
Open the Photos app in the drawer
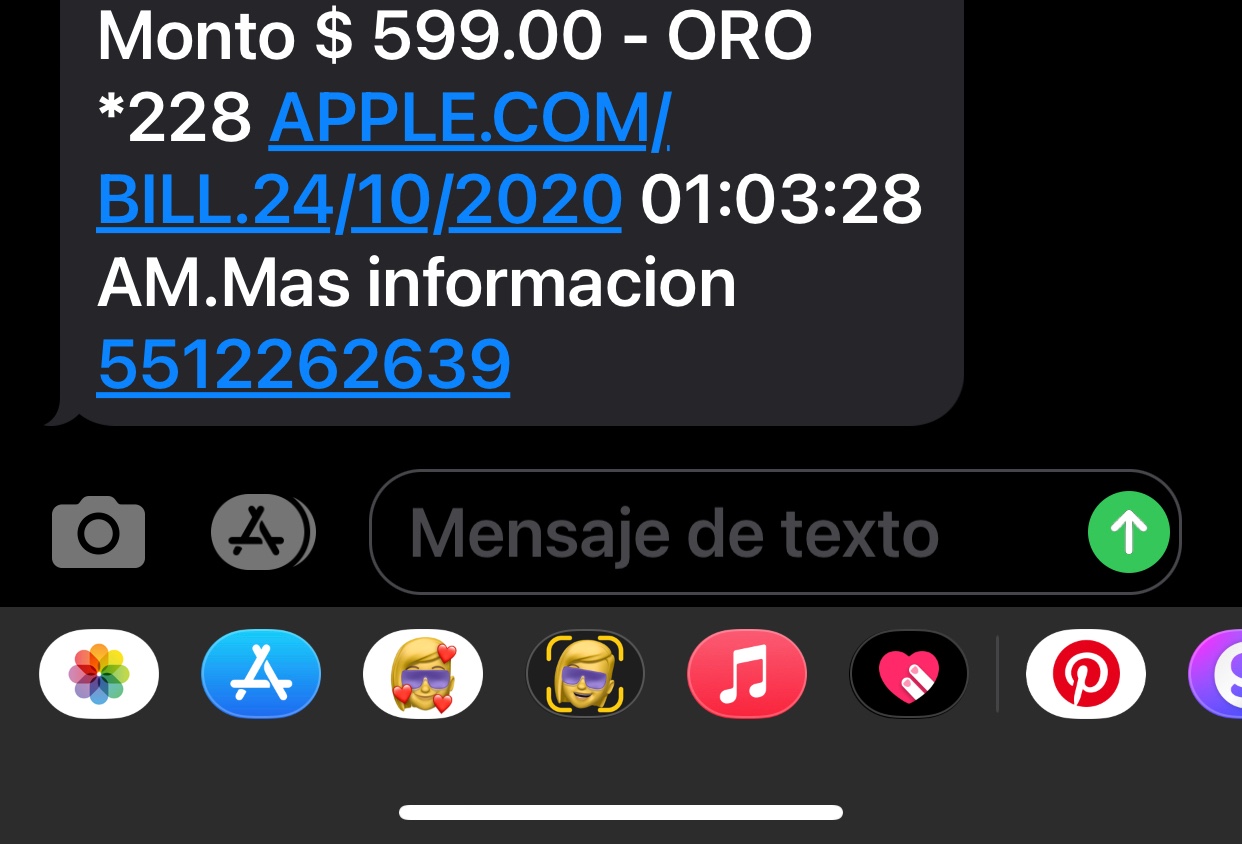tap(99, 675)
